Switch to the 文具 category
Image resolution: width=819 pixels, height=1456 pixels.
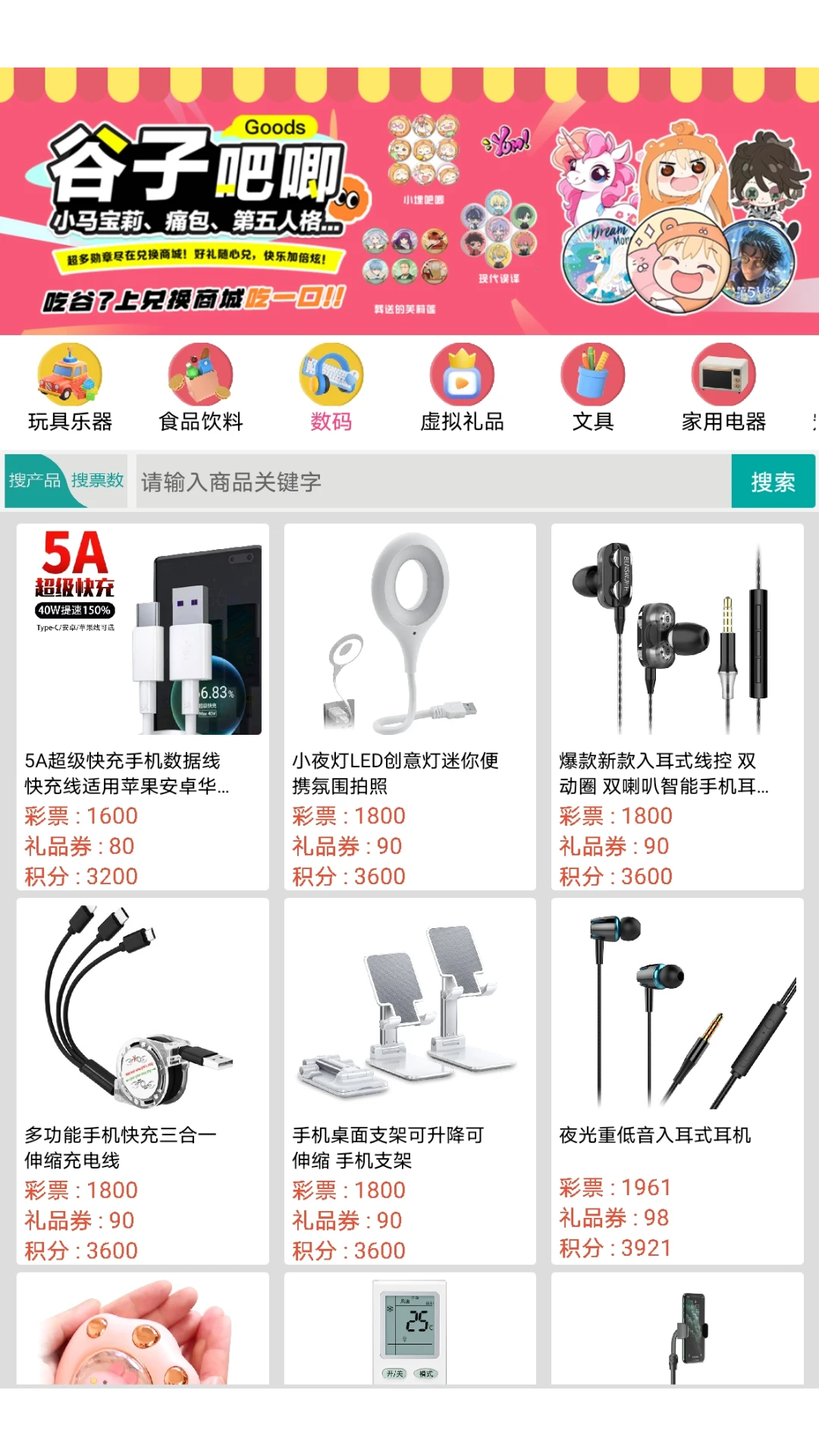[x=592, y=388]
